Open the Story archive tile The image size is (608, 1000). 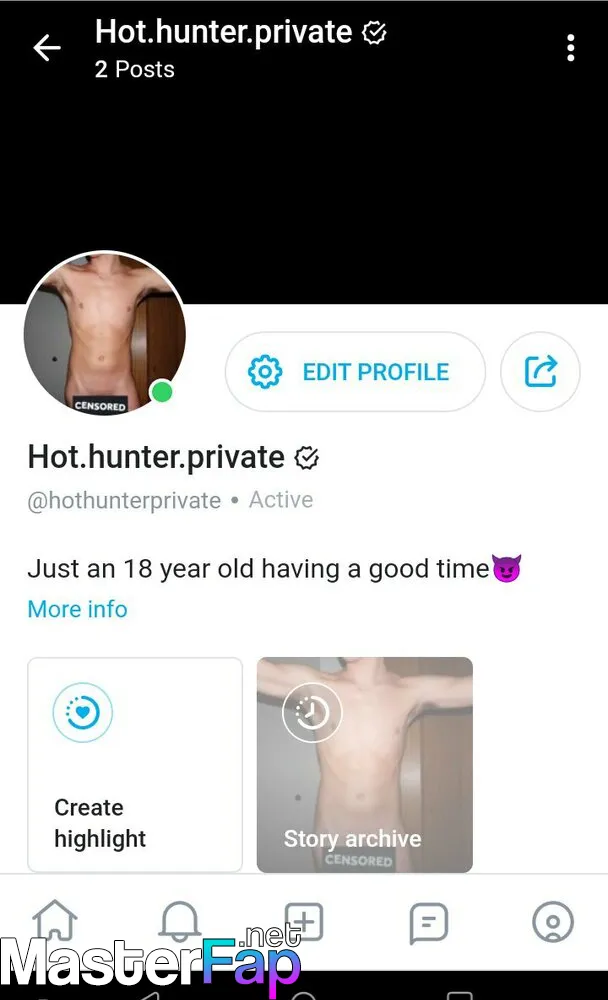coord(364,765)
